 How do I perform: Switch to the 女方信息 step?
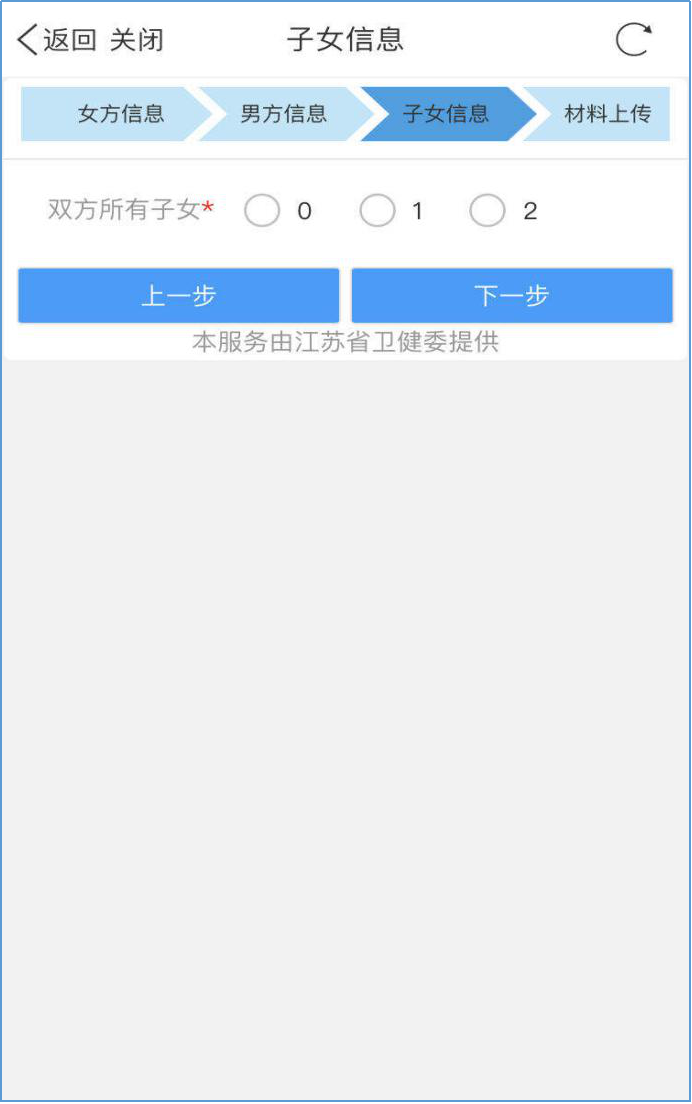(120, 114)
